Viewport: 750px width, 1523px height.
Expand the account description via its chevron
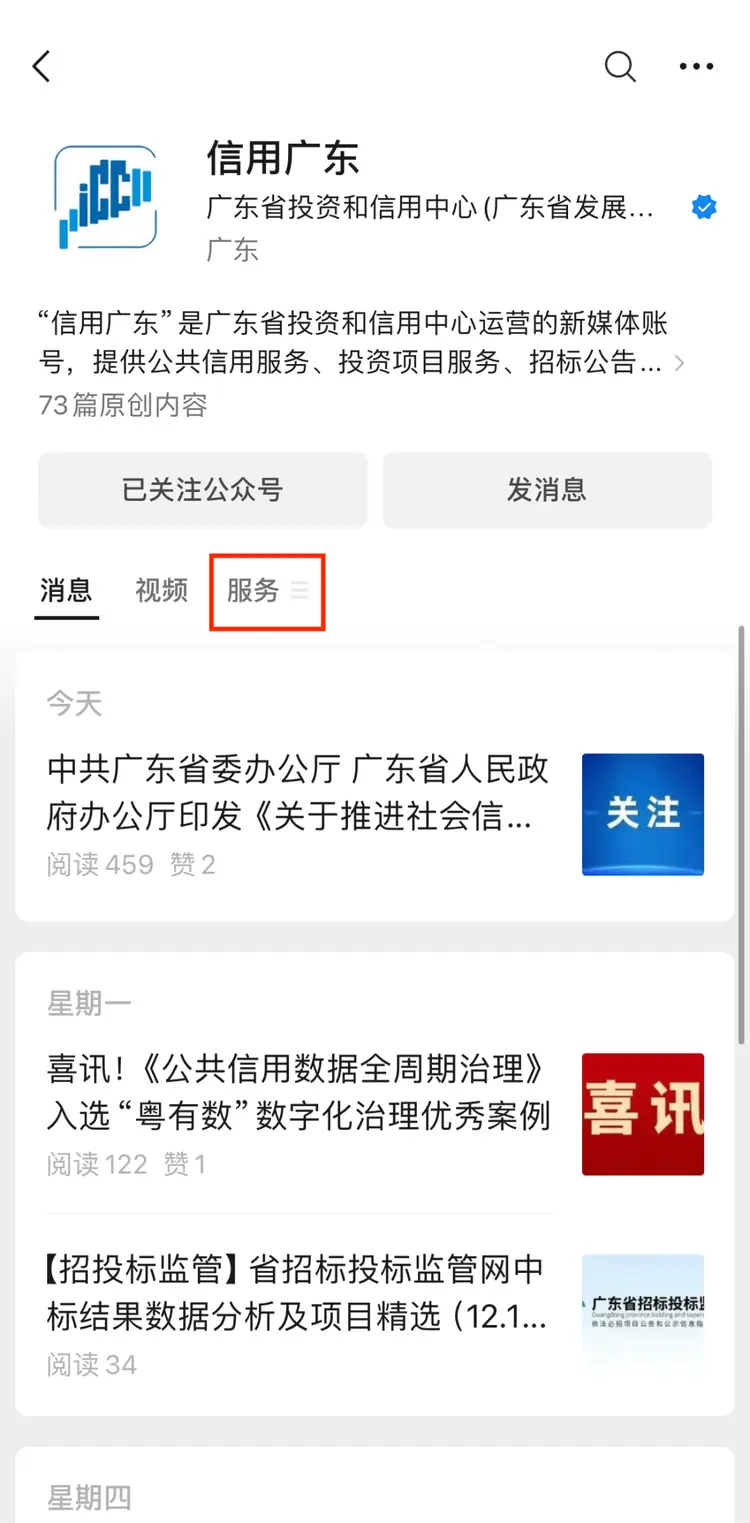click(680, 363)
